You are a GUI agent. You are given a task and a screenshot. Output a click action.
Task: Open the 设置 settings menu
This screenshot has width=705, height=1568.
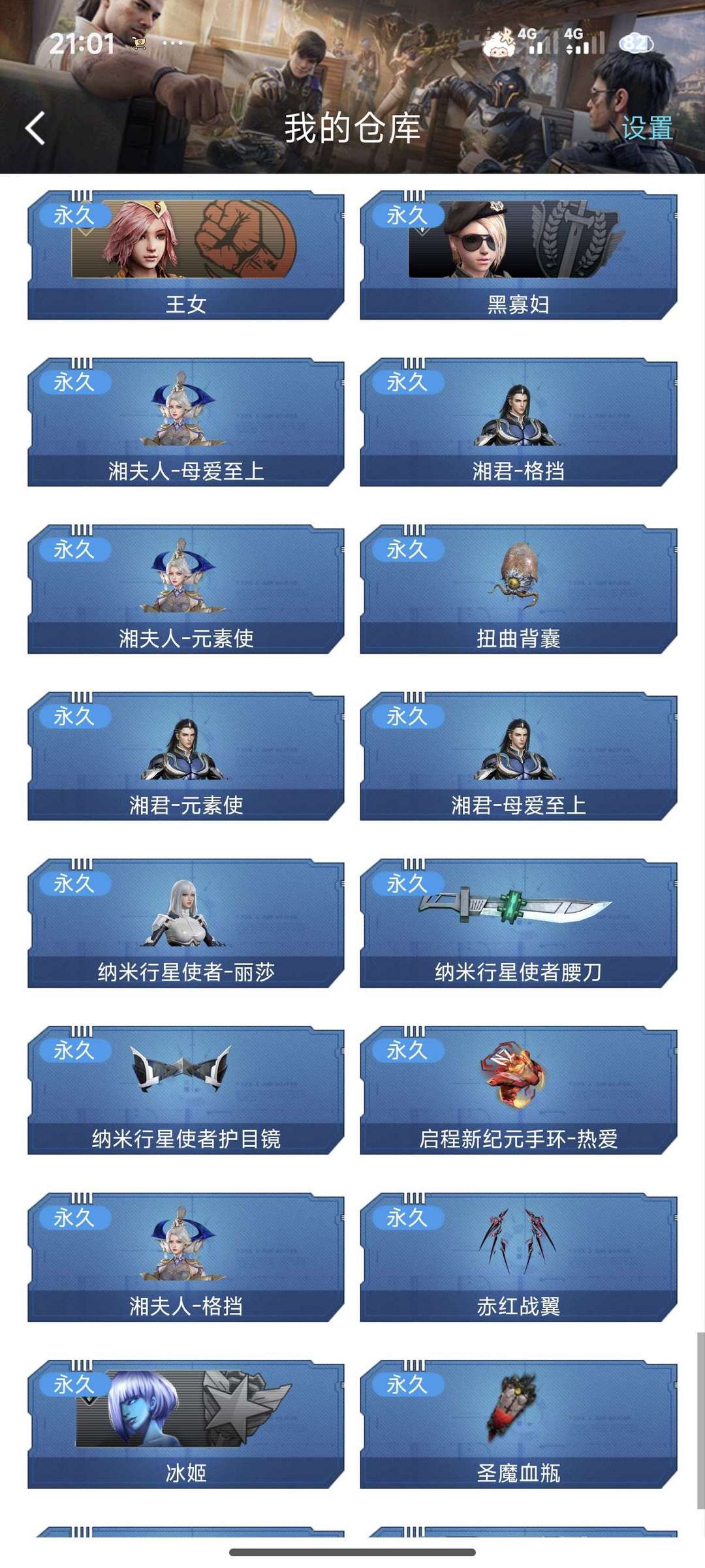pyautogui.click(x=648, y=131)
